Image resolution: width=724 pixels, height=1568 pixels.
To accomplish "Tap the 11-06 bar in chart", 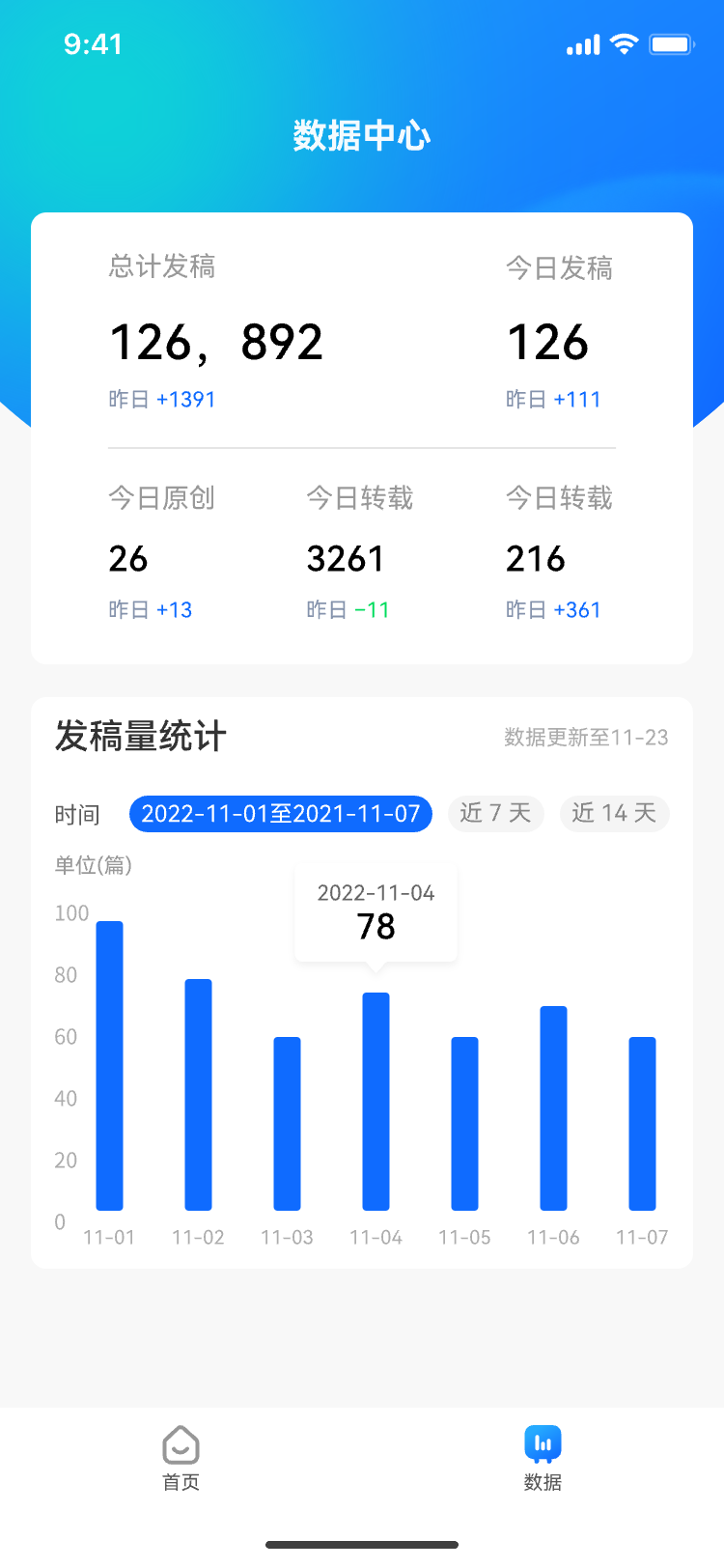I will click(553, 1108).
